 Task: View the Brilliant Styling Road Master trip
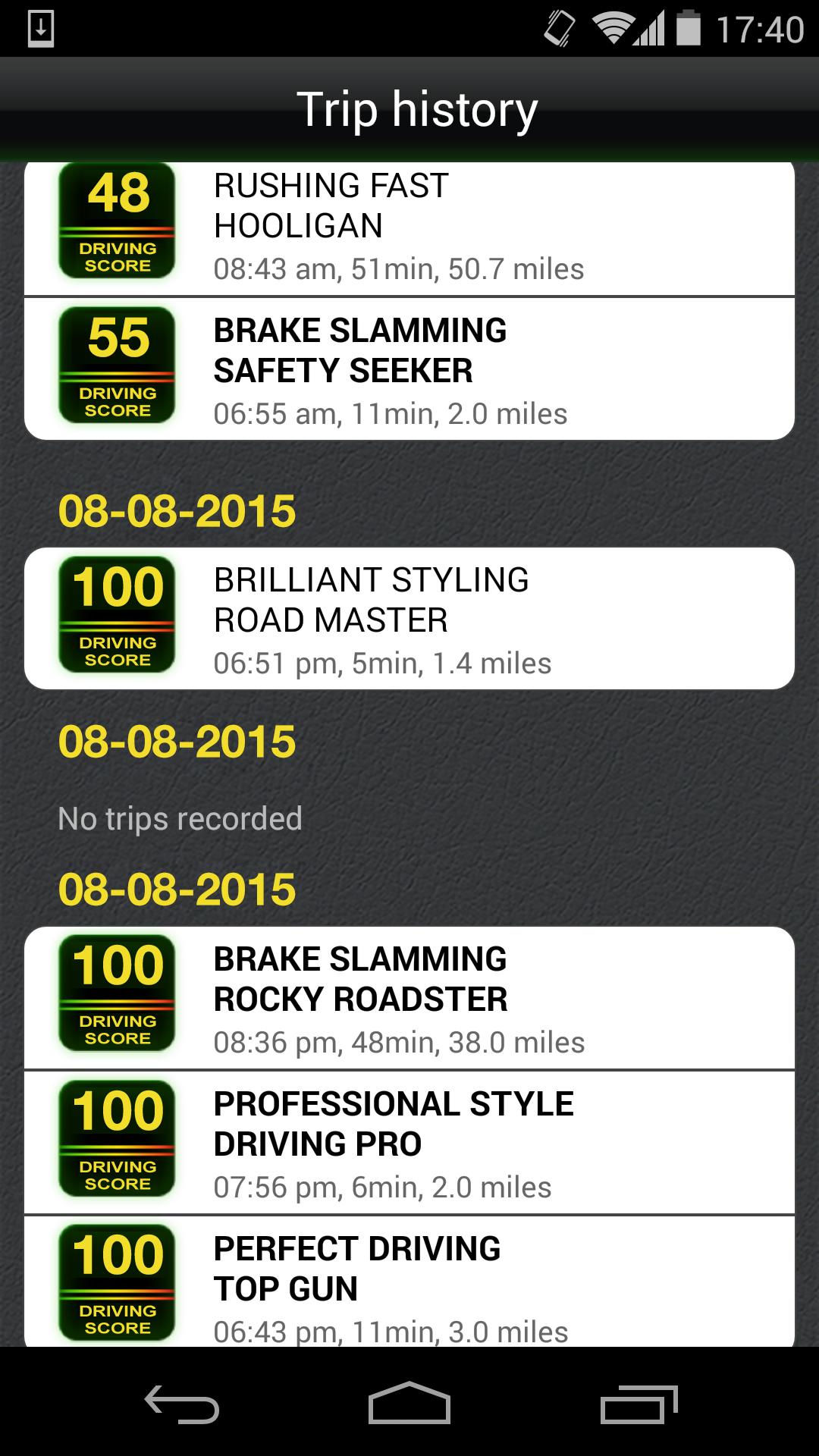(409, 619)
